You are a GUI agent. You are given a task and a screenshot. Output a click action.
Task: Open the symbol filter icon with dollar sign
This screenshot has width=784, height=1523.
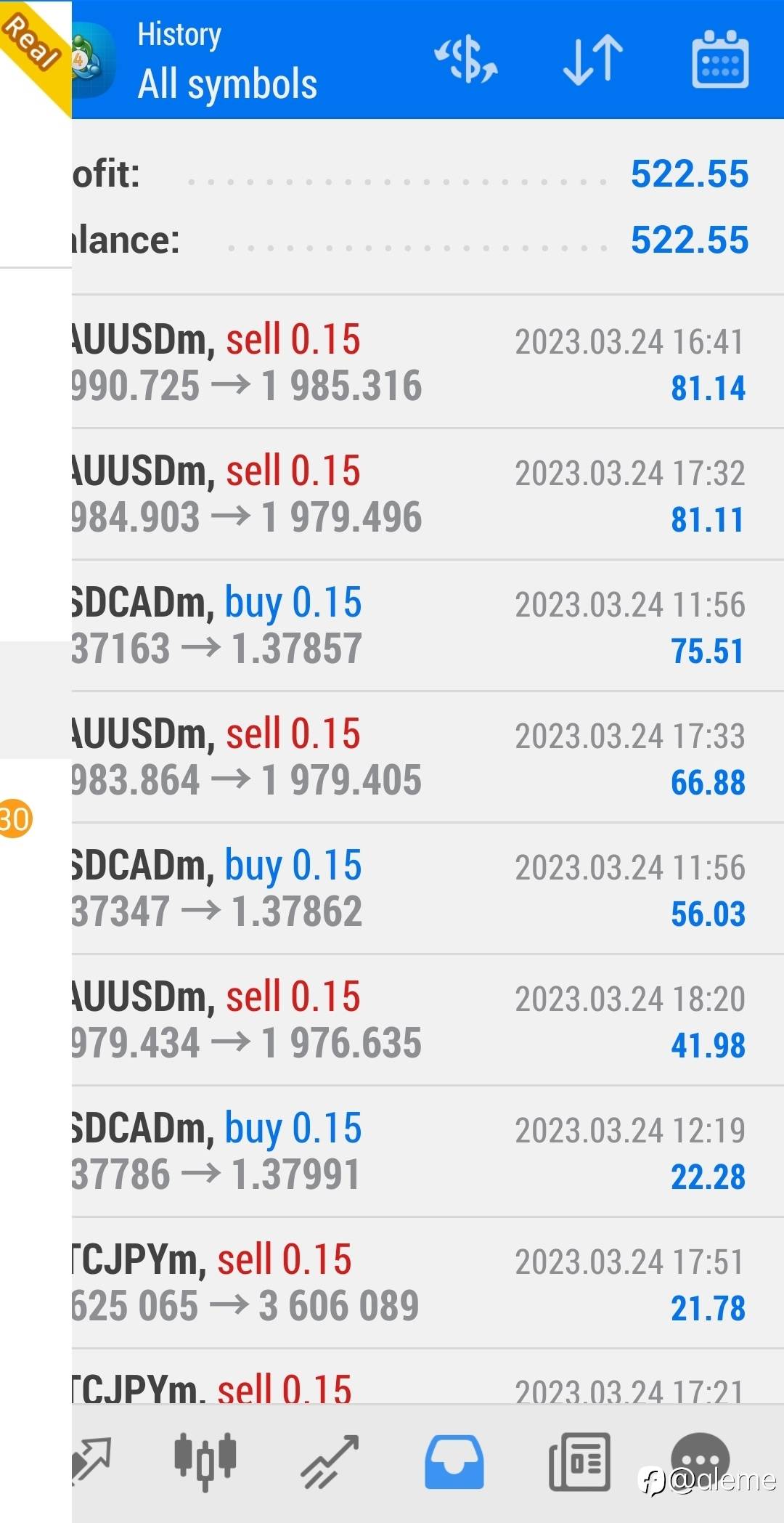pos(465,59)
